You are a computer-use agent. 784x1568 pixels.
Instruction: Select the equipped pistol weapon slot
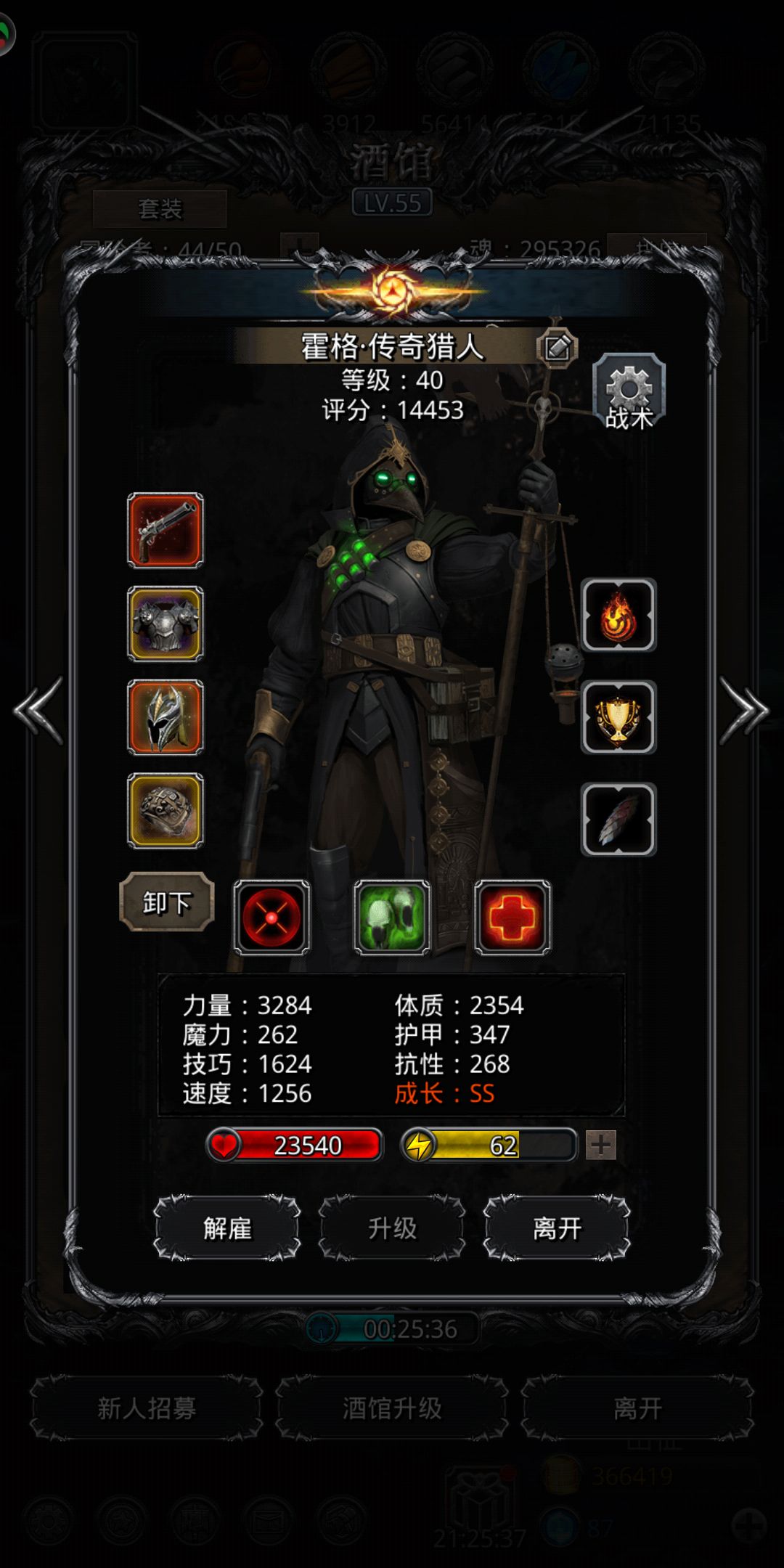(x=166, y=531)
